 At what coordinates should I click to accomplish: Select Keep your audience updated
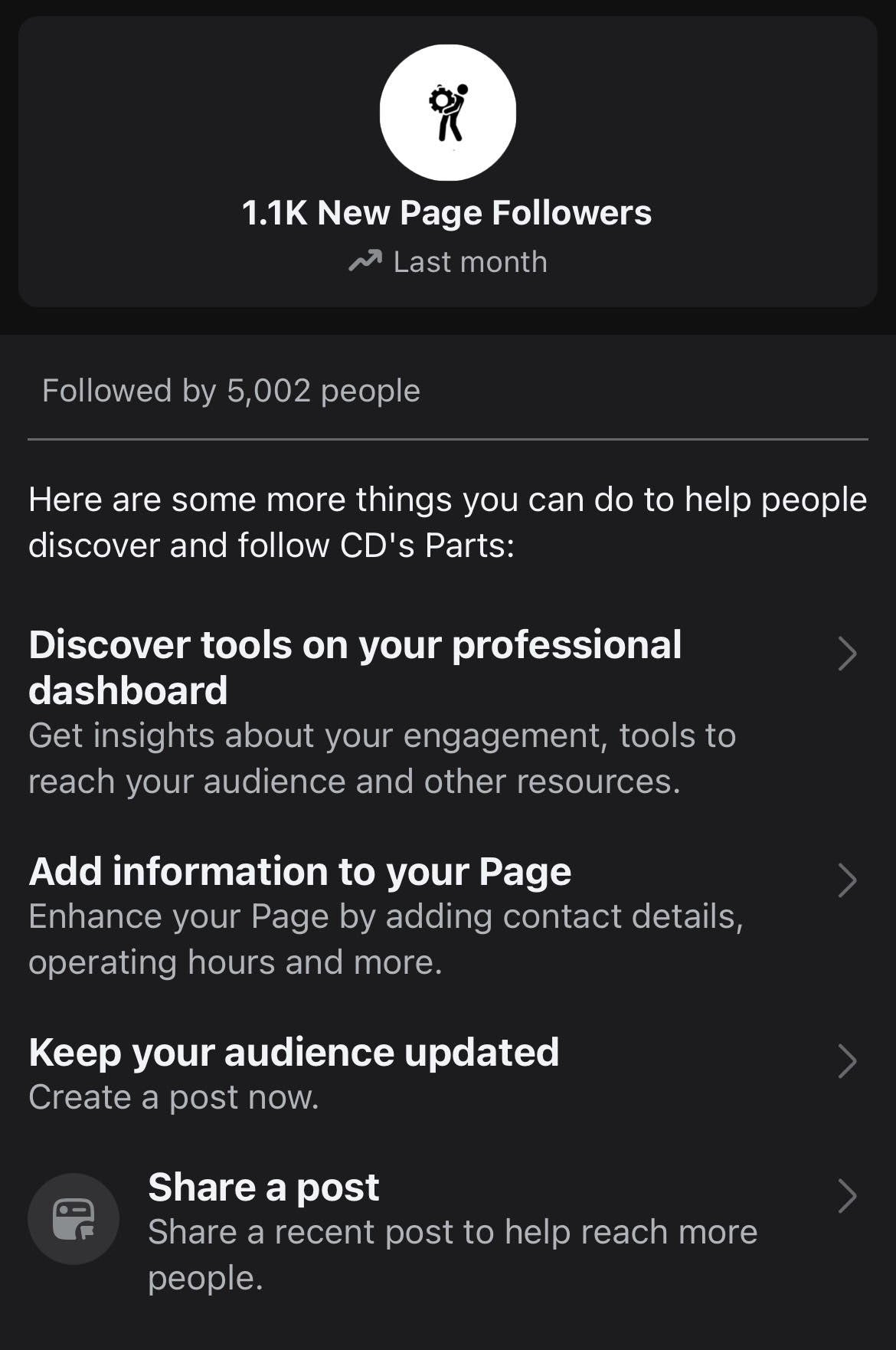point(294,1053)
